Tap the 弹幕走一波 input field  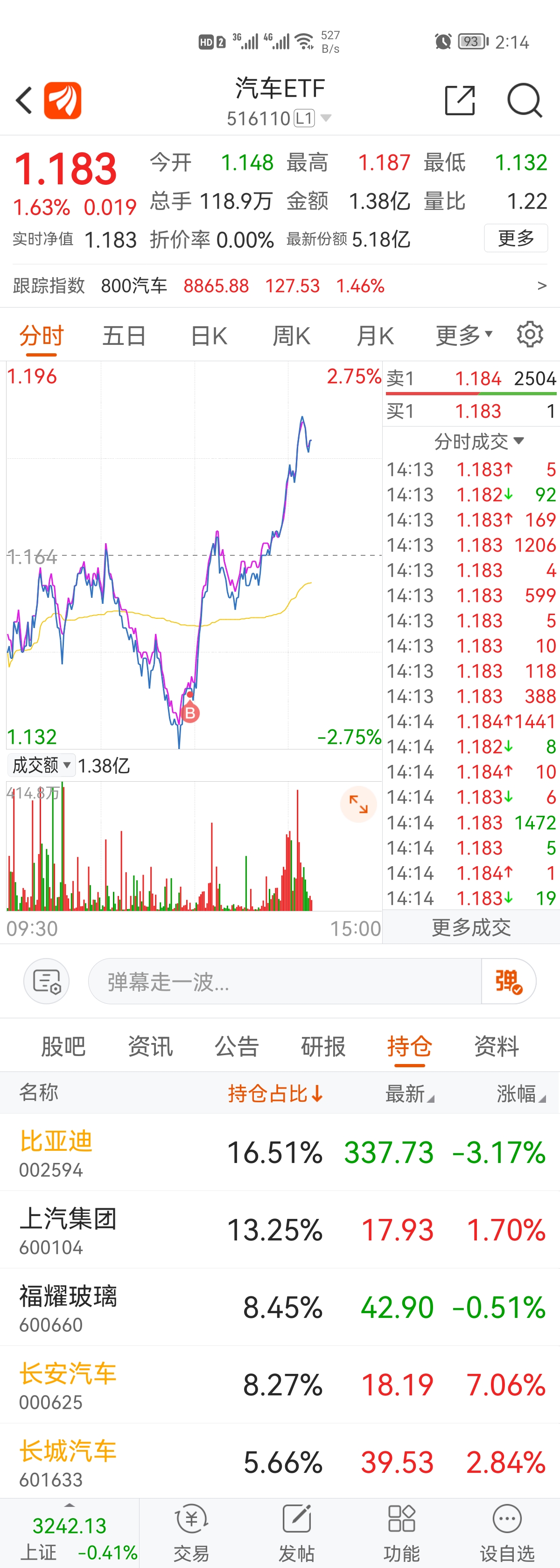click(284, 981)
